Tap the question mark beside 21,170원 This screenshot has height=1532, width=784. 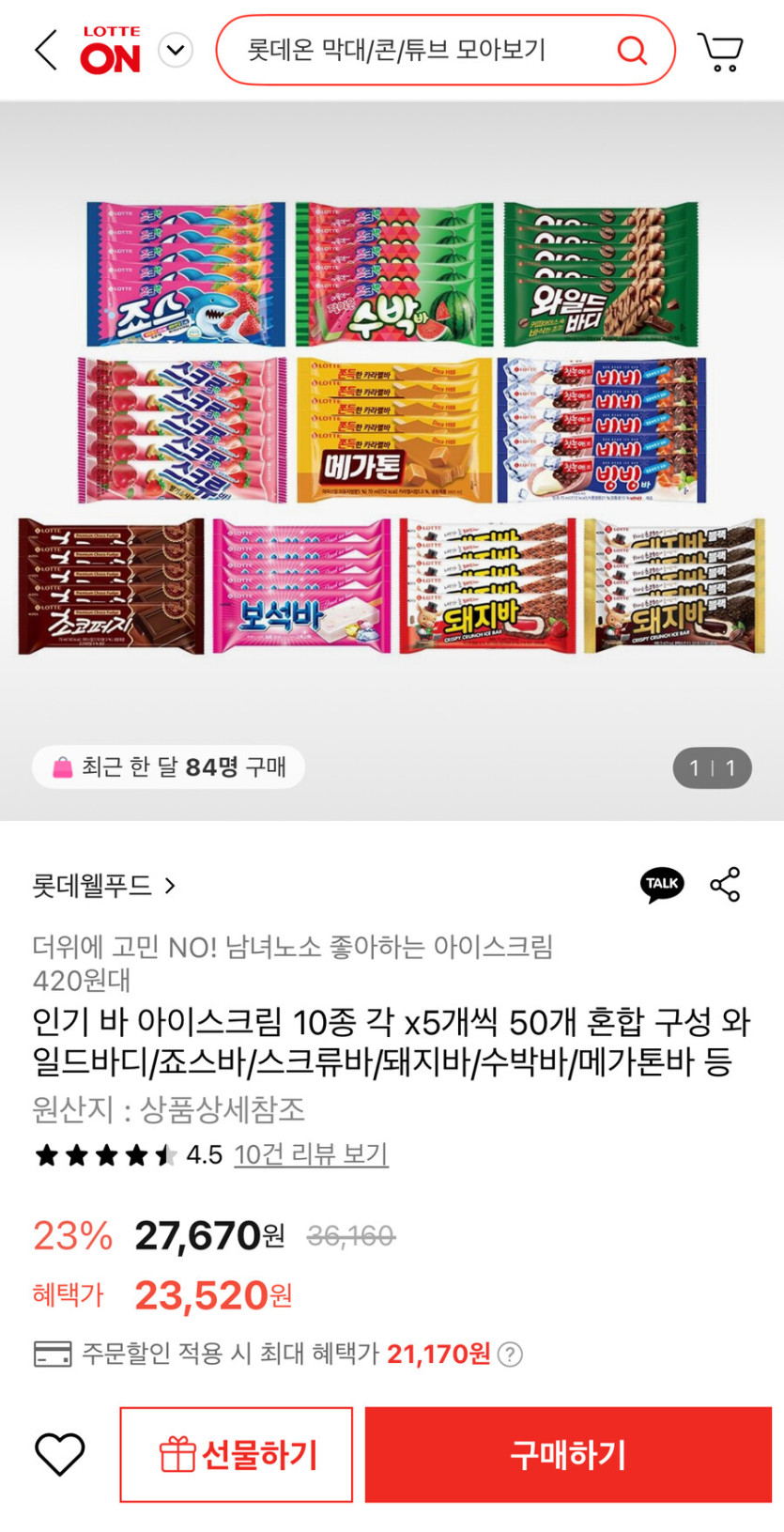click(x=508, y=1354)
